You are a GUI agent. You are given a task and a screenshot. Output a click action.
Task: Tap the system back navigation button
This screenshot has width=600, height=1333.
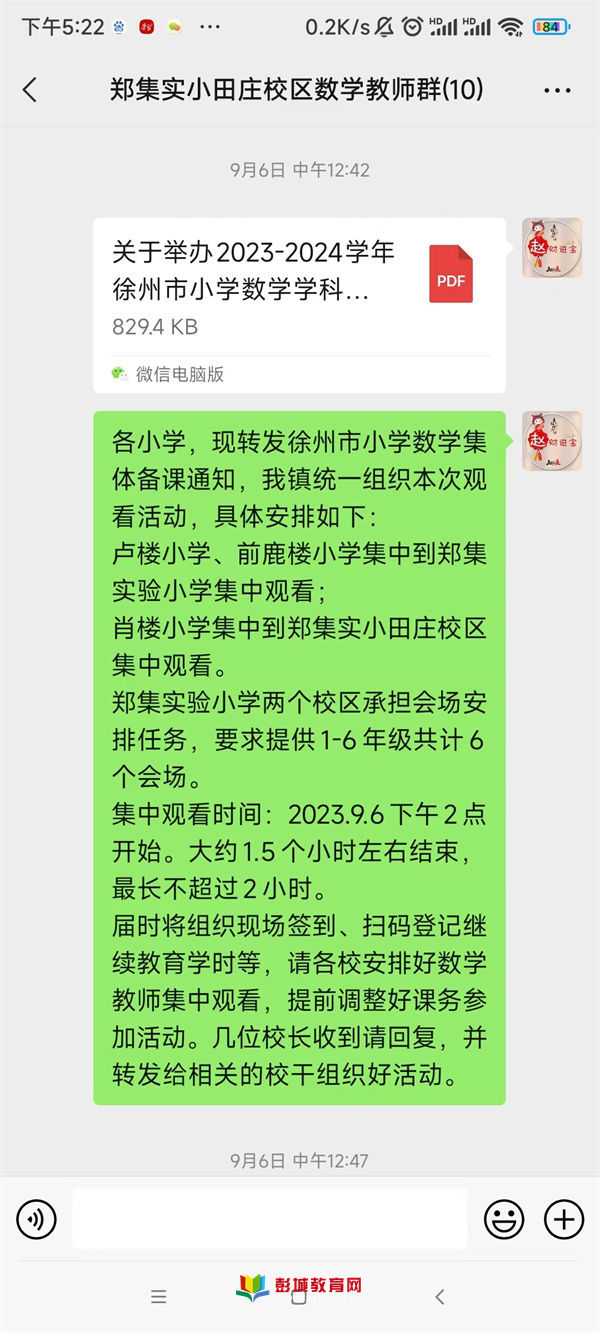(440, 1297)
